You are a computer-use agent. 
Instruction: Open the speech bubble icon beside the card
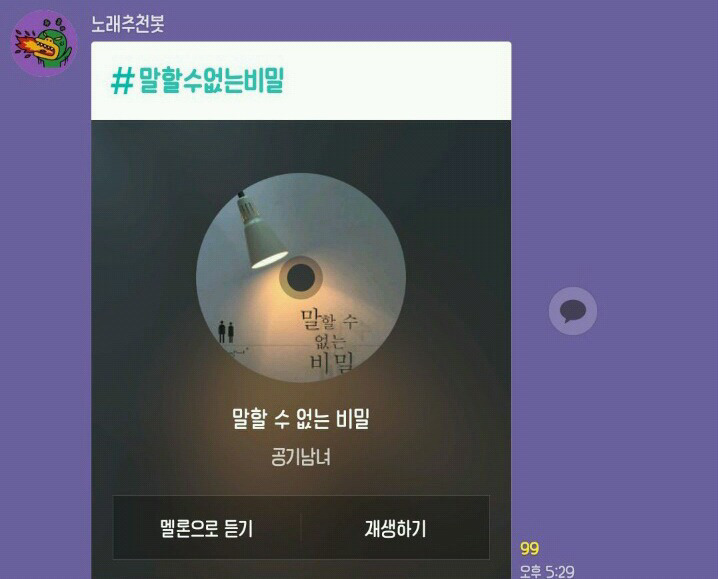573,311
